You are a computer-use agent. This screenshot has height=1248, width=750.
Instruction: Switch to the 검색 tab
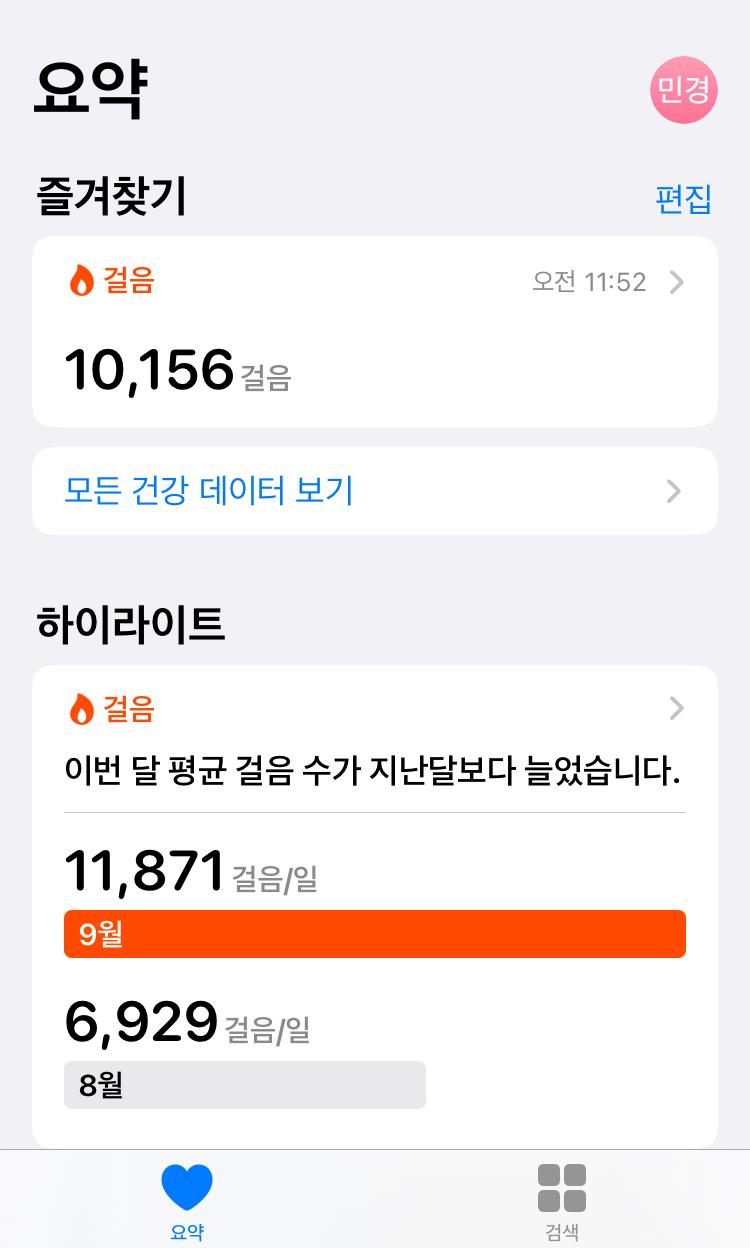561,1200
